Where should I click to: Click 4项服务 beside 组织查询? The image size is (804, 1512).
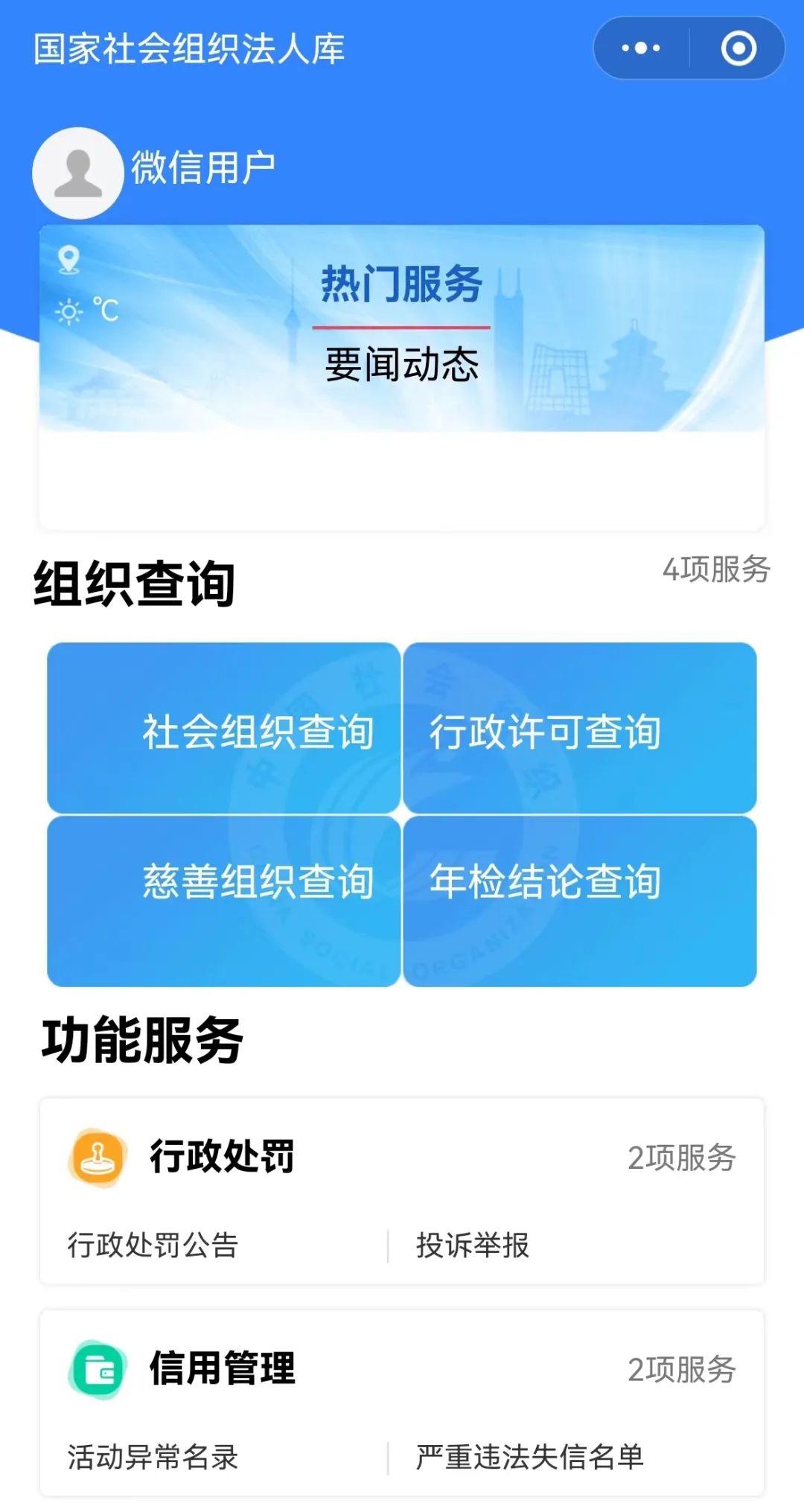pos(717,569)
